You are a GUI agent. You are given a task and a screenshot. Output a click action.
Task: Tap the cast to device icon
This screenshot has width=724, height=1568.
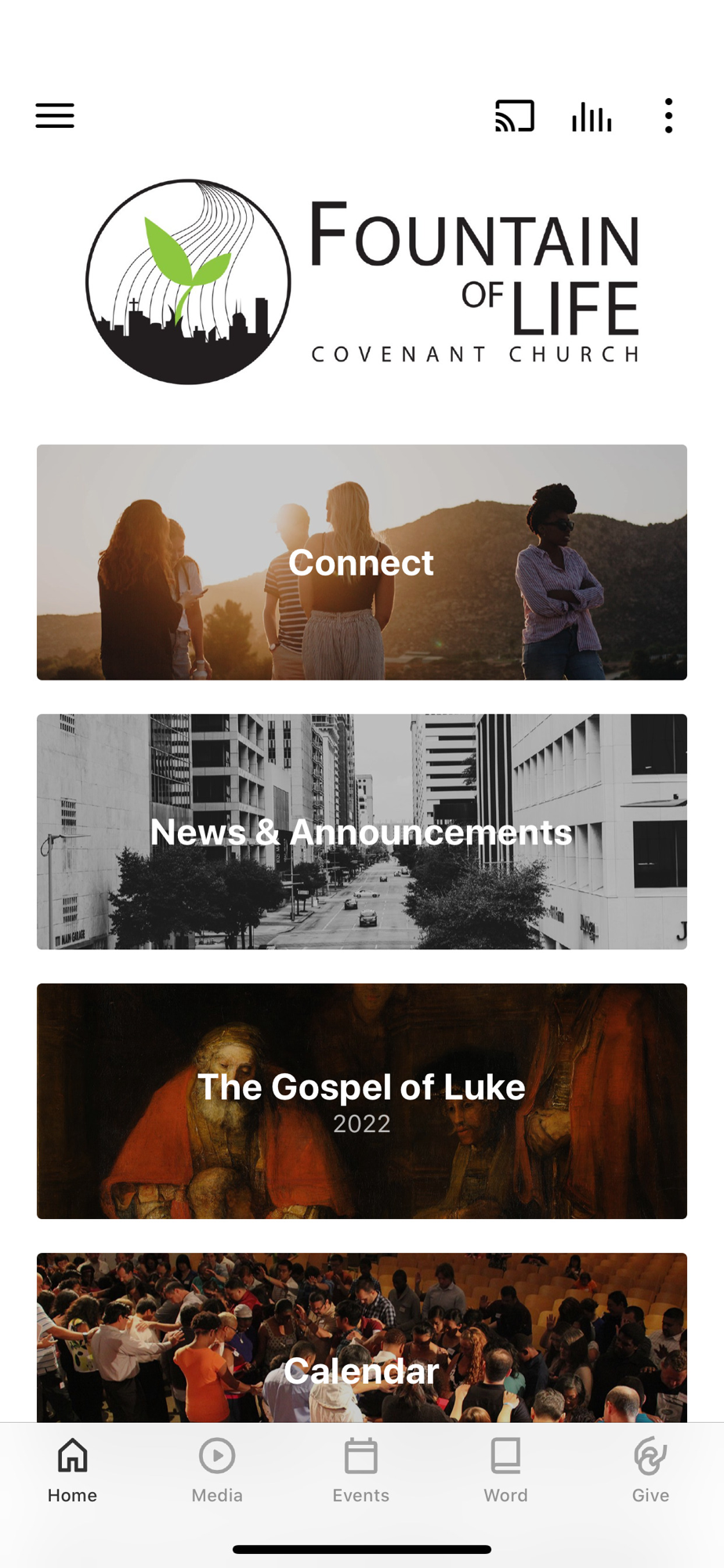tap(515, 116)
